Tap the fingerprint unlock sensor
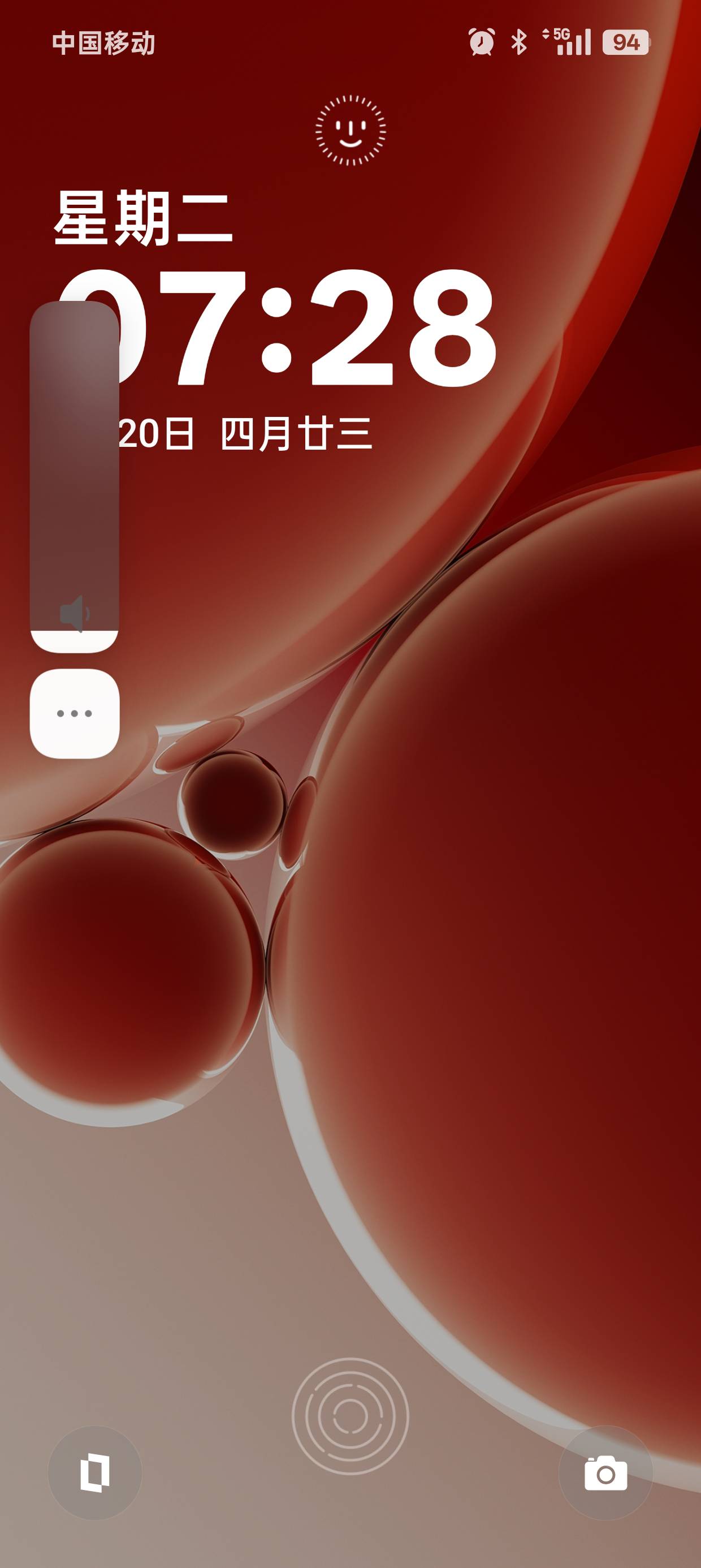This screenshot has height=1568, width=701. click(350, 1416)
